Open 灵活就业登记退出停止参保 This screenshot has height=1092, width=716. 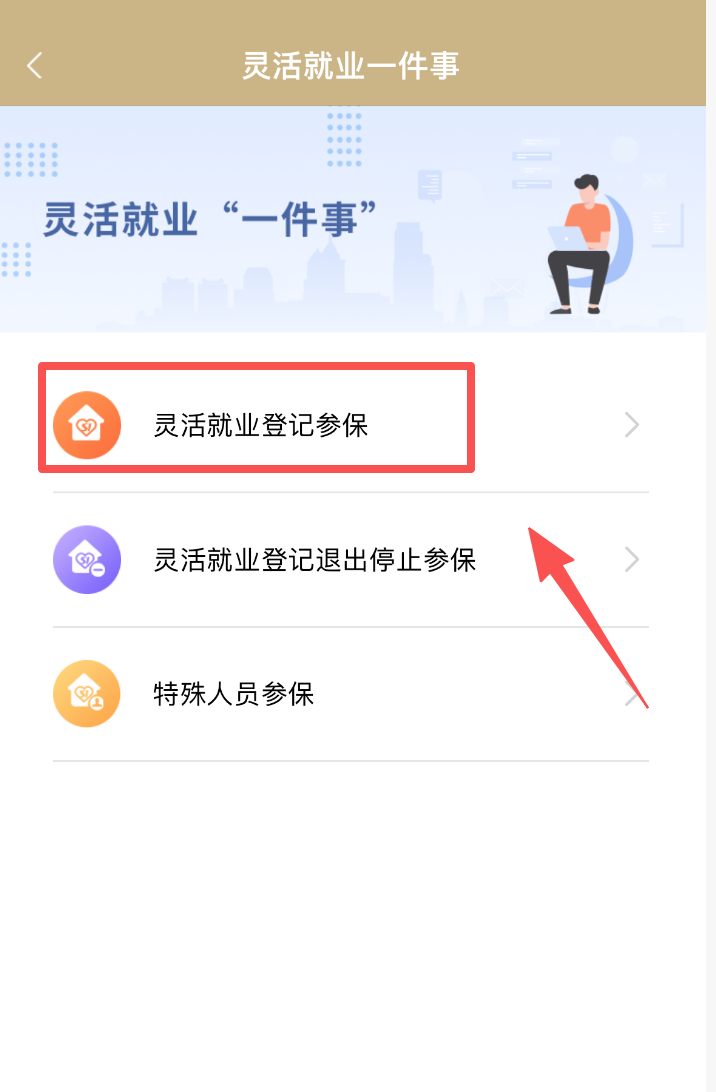coord(314,559)
